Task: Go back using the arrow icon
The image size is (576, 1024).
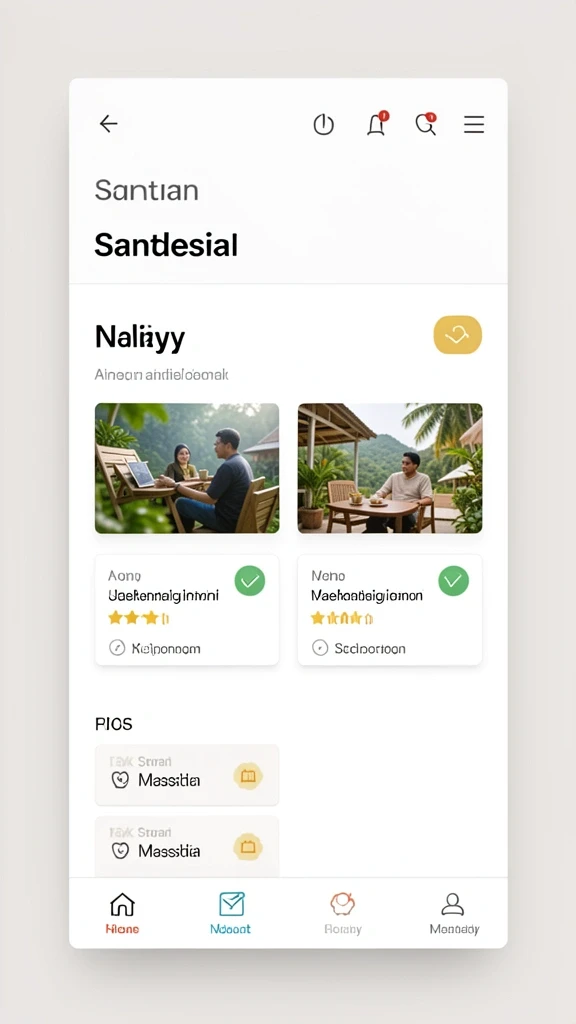Action: pos(108,123)
